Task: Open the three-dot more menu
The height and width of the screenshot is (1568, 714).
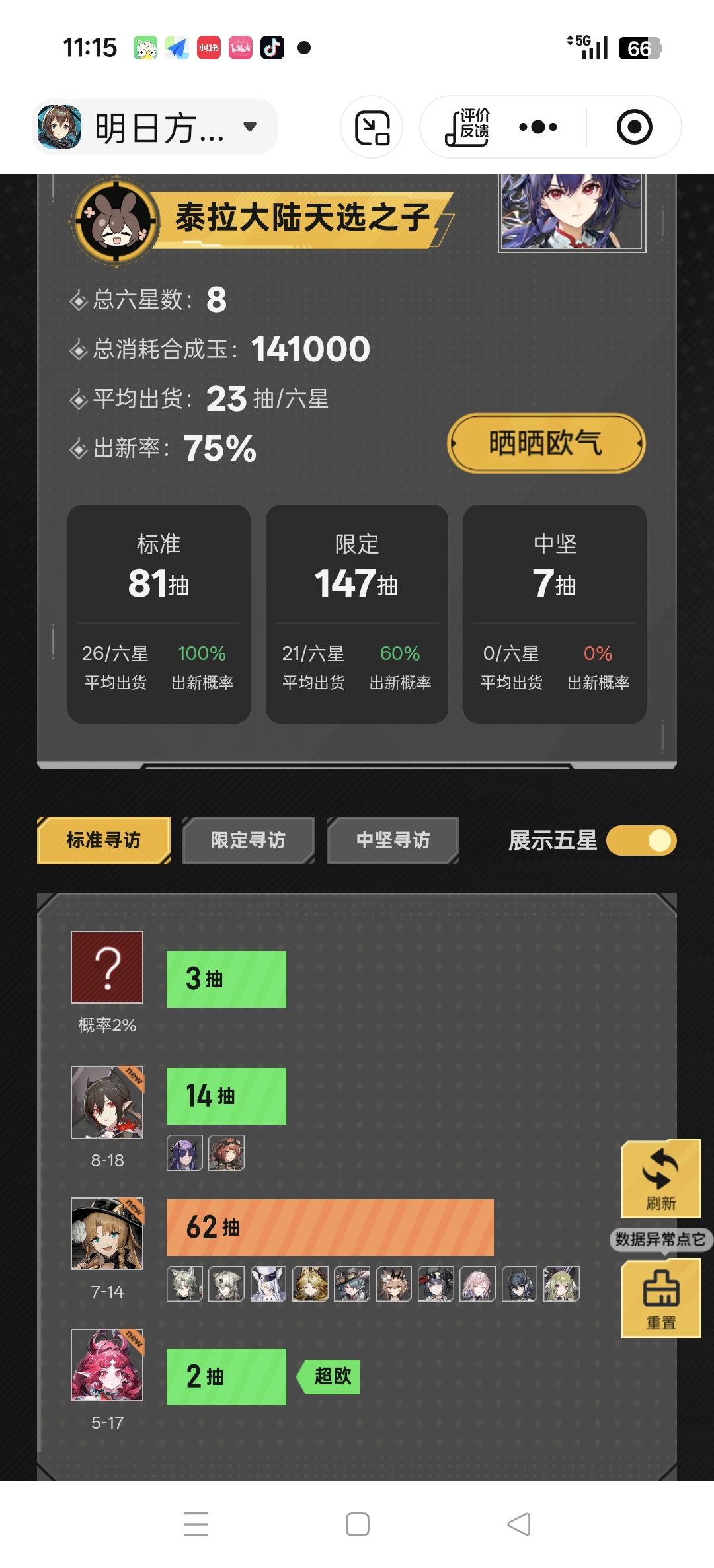Action: point(537,127)
